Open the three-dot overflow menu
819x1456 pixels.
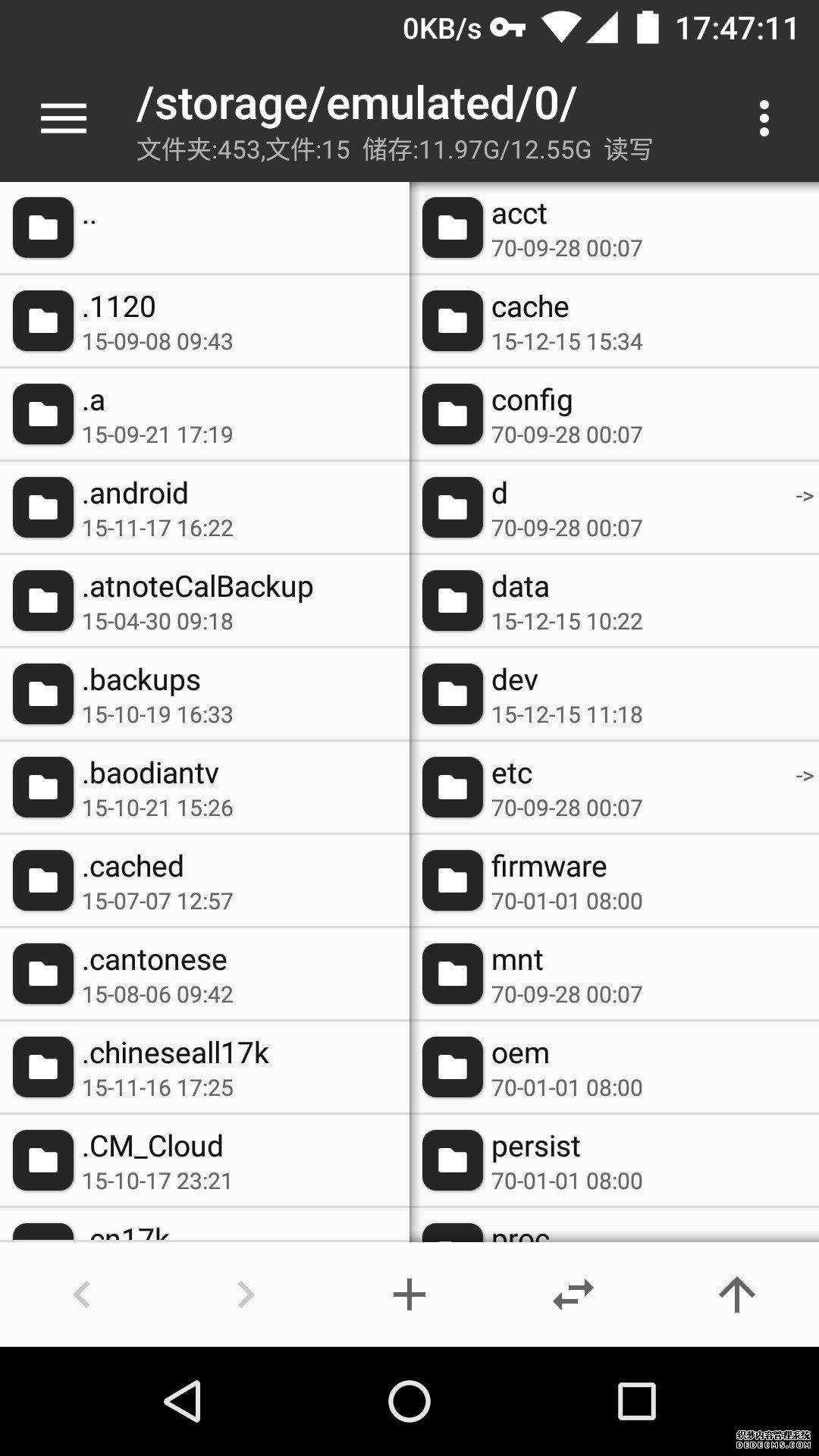click(764, 119)
